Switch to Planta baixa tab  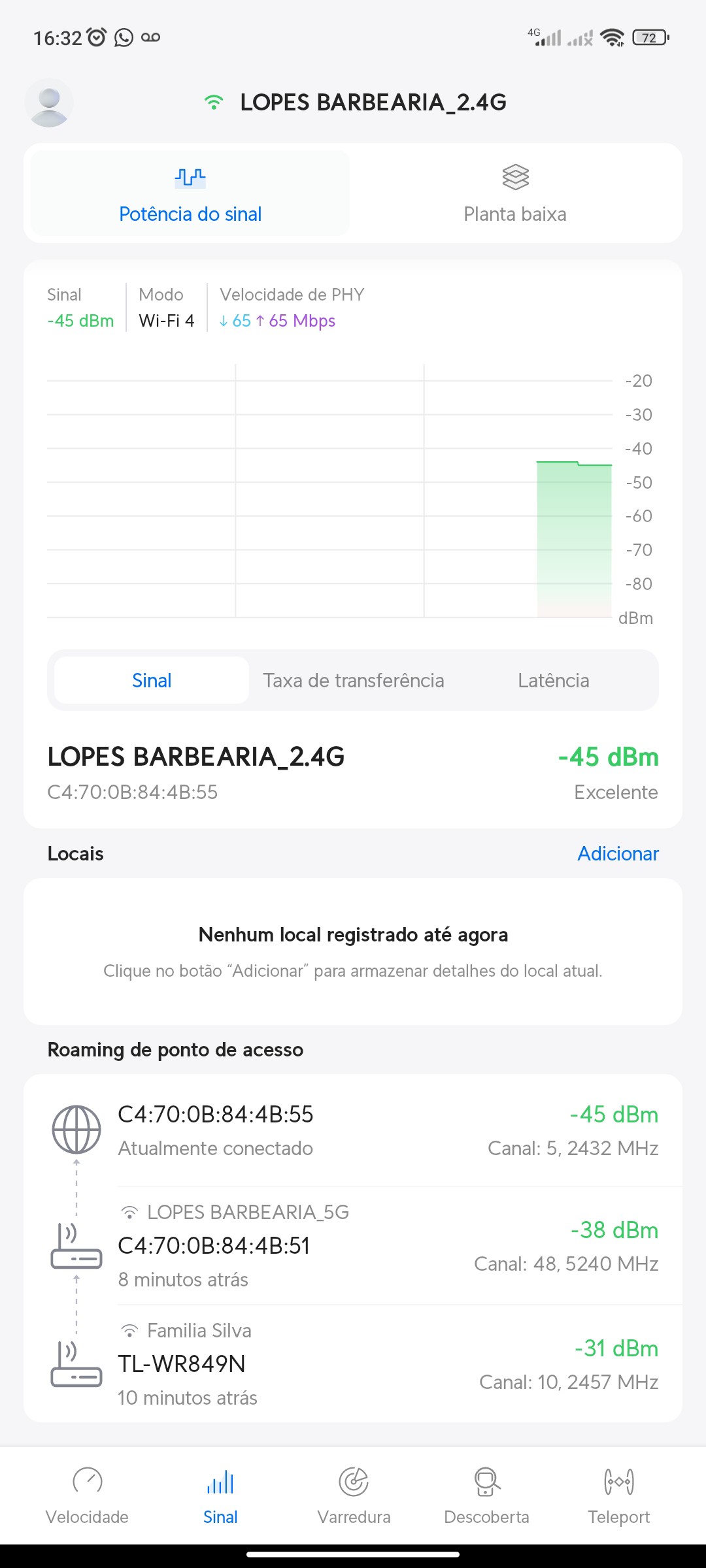(x=515, y=193)
